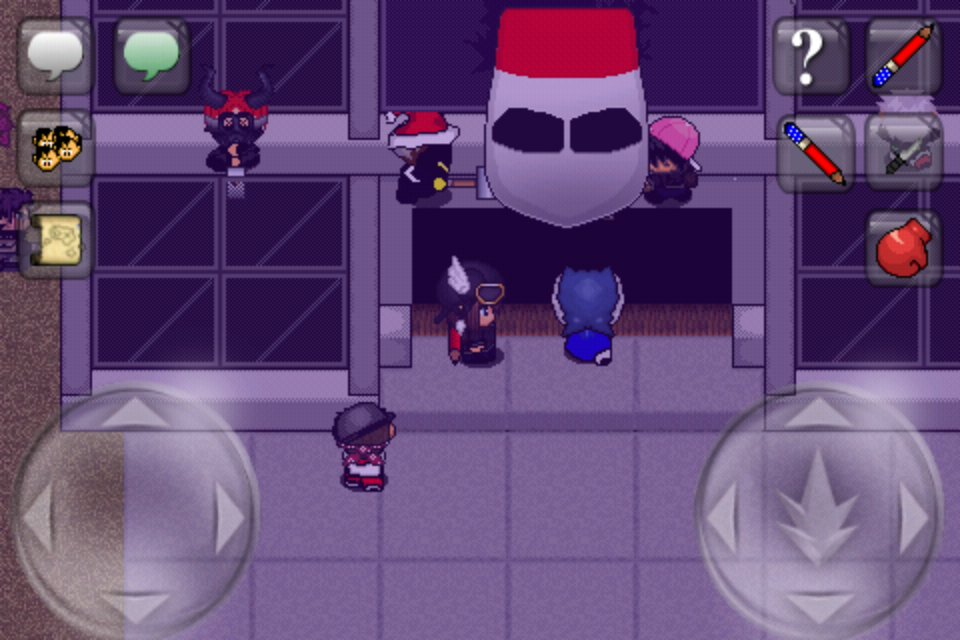Select the top-right firework rocket item

pyautogui.click(x=903, y=56)
